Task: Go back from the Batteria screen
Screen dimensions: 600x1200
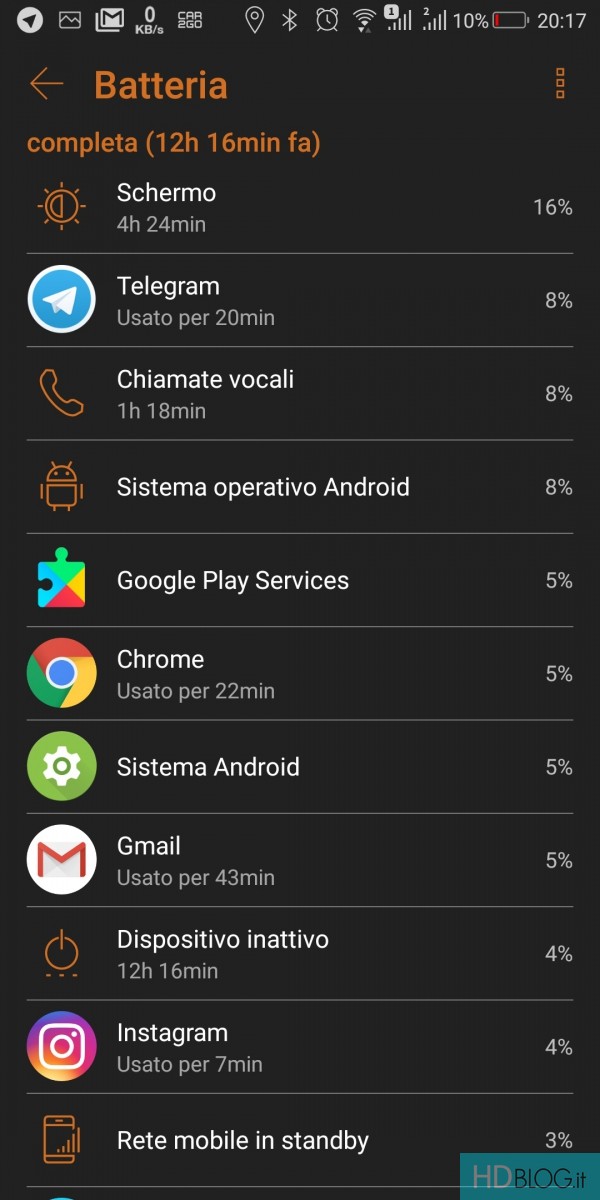Action: coord(46,84)
